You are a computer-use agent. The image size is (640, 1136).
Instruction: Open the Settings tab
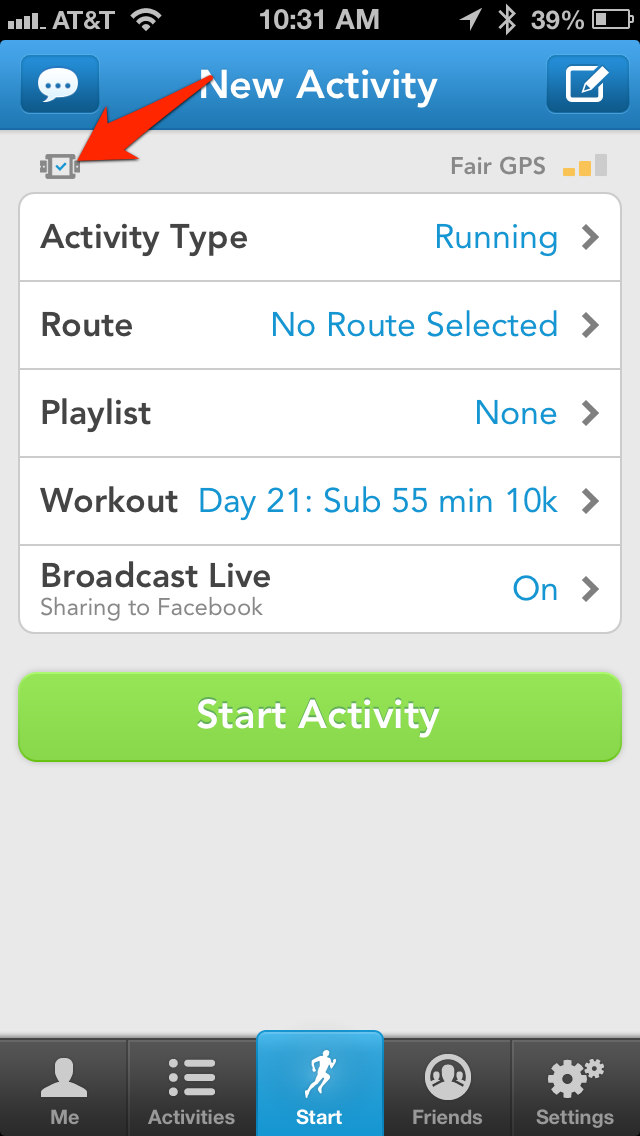click(x=575, y=1089)
